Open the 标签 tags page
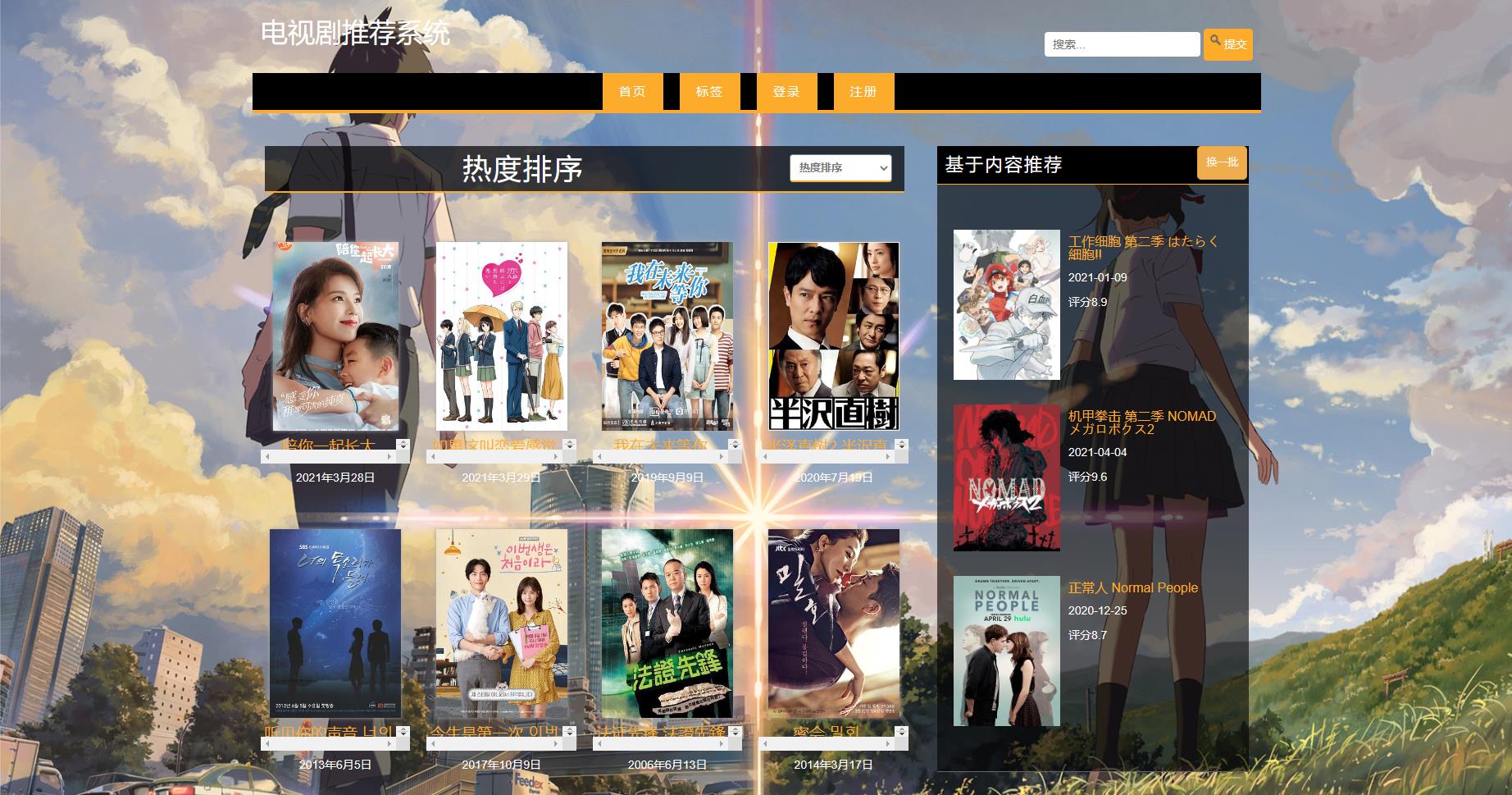The image size is (1512, 795). 709,91
